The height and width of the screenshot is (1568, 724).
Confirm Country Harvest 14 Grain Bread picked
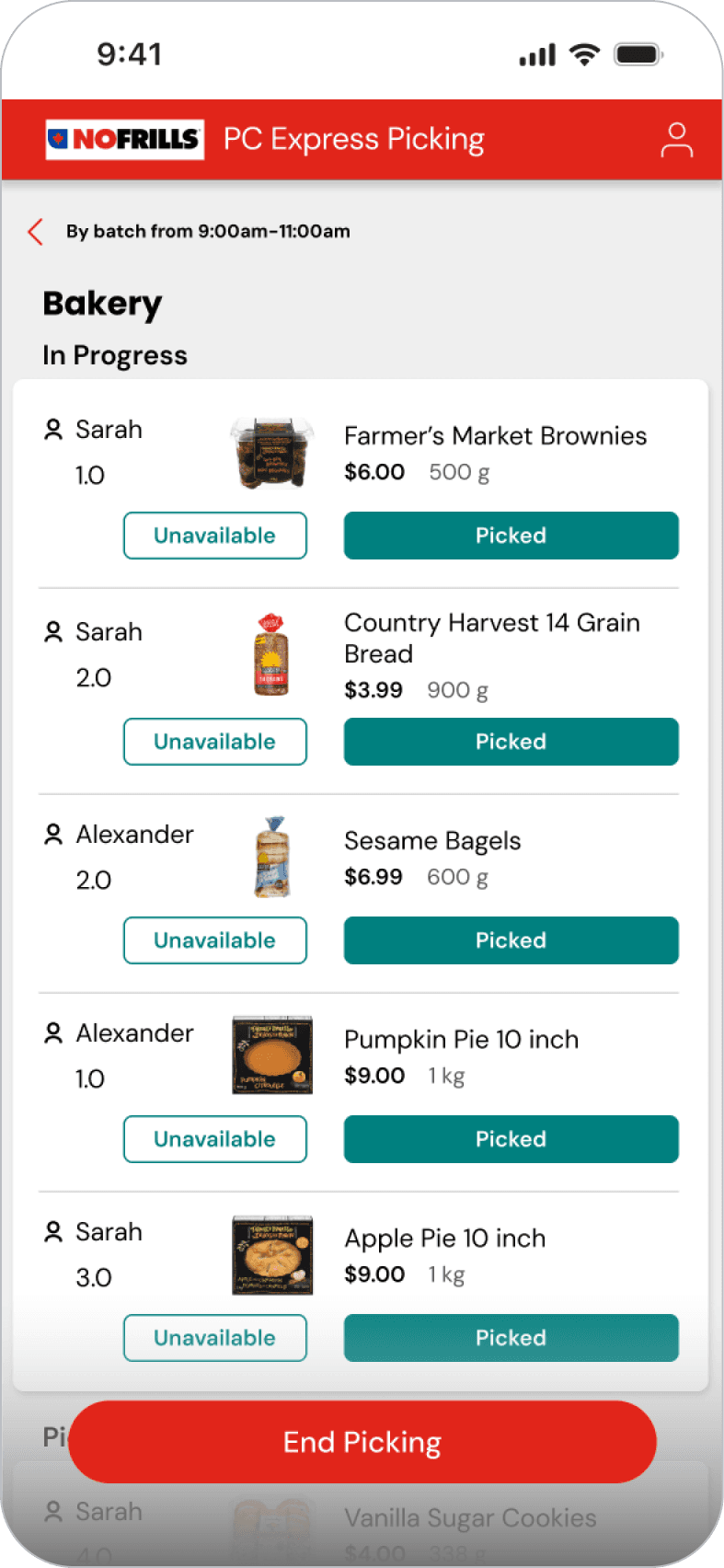point(511,742)
